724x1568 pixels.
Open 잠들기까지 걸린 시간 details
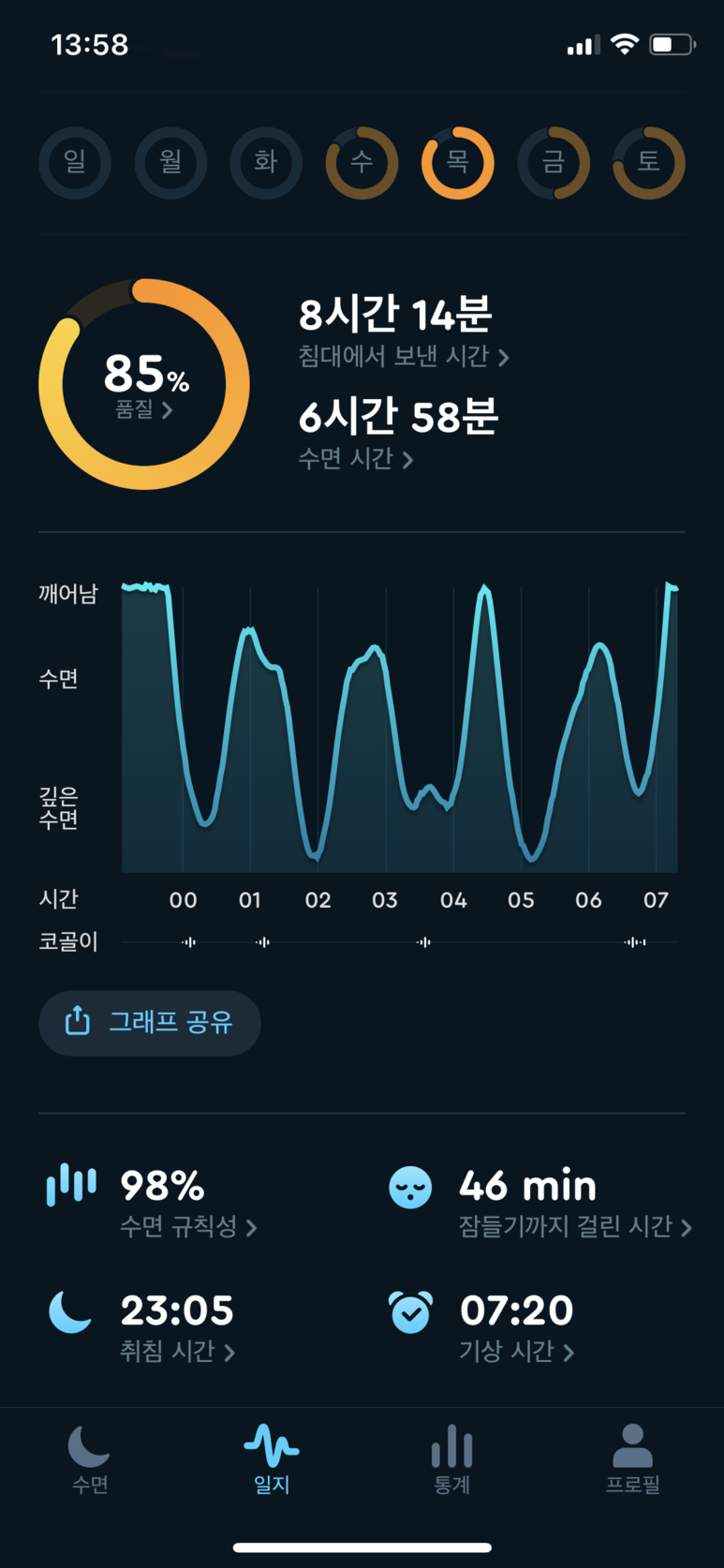[x=575, y=1226]
